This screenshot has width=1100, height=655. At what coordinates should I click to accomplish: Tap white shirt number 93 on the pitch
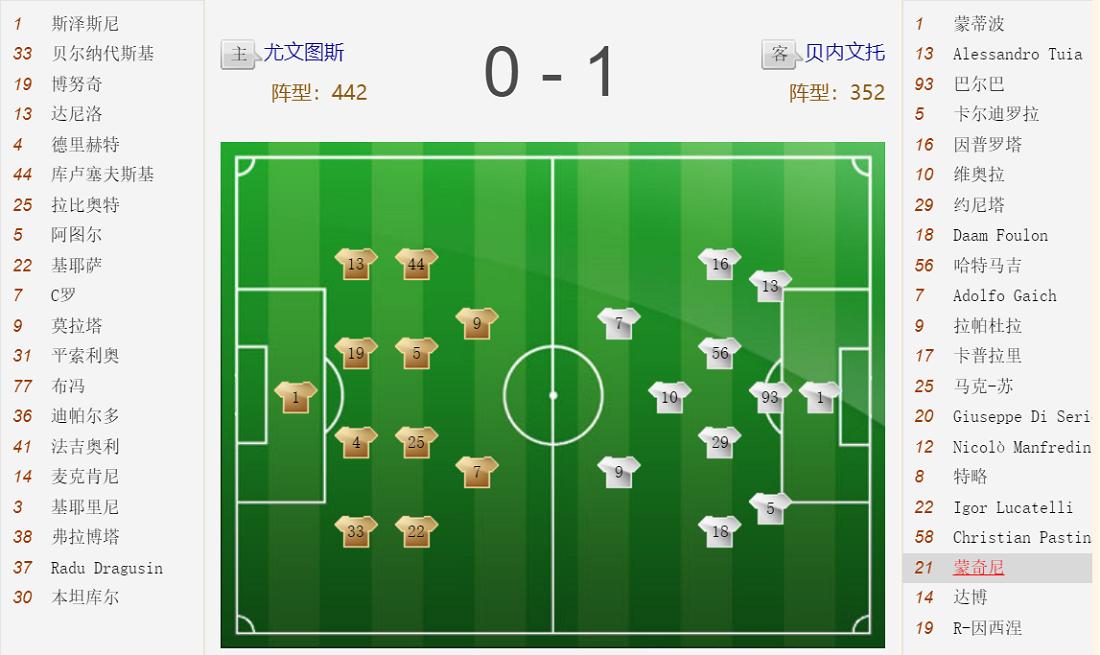tap(769, 397)
